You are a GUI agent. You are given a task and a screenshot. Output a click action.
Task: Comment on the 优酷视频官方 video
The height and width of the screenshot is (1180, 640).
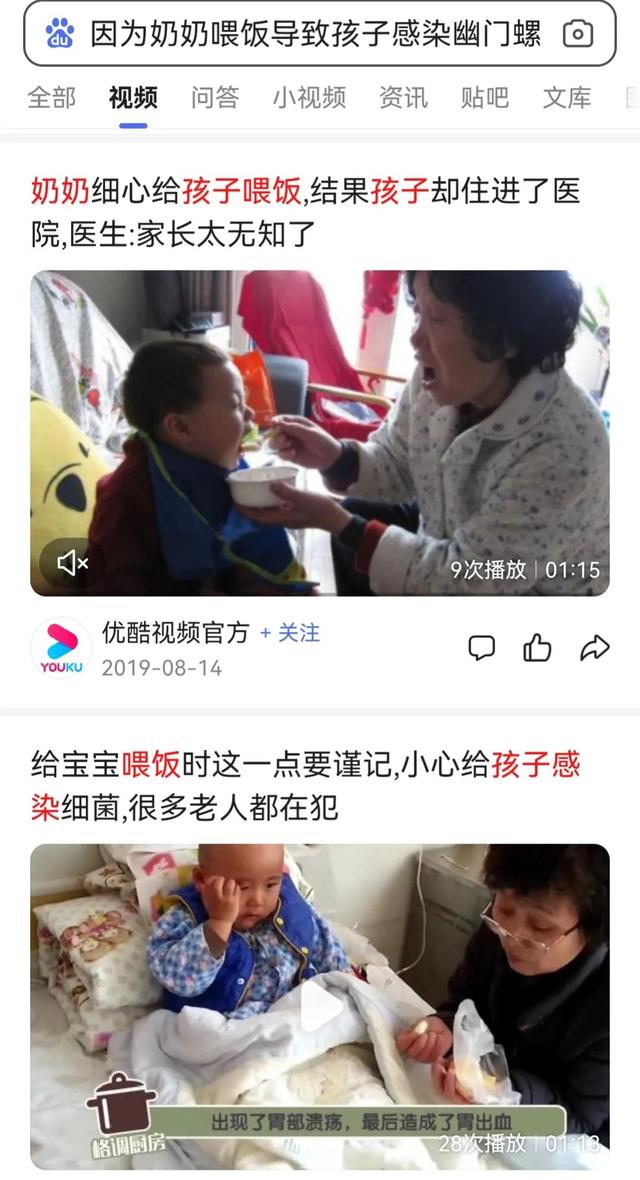tap(482, 648)
